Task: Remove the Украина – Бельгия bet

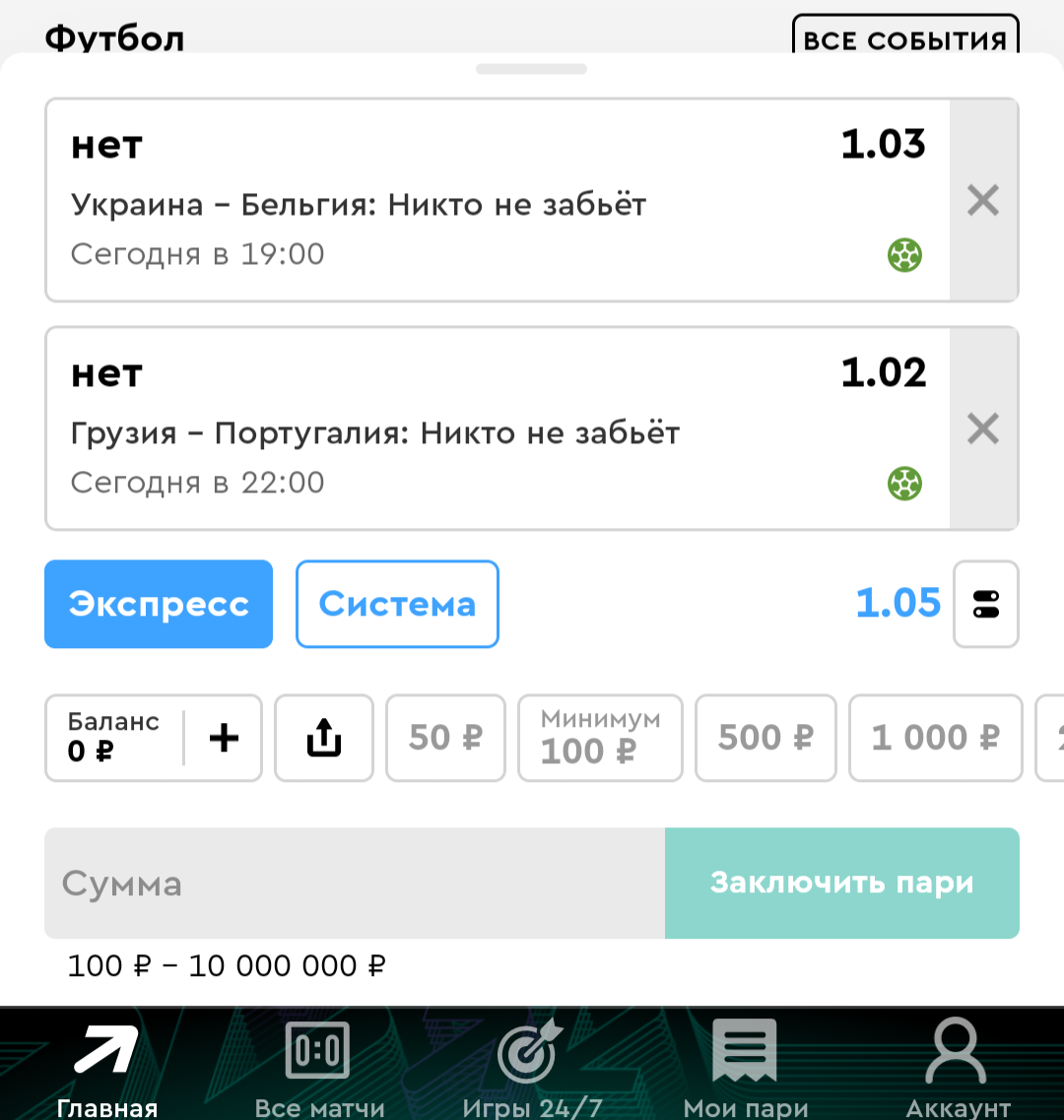Action: tap(983, 201)
